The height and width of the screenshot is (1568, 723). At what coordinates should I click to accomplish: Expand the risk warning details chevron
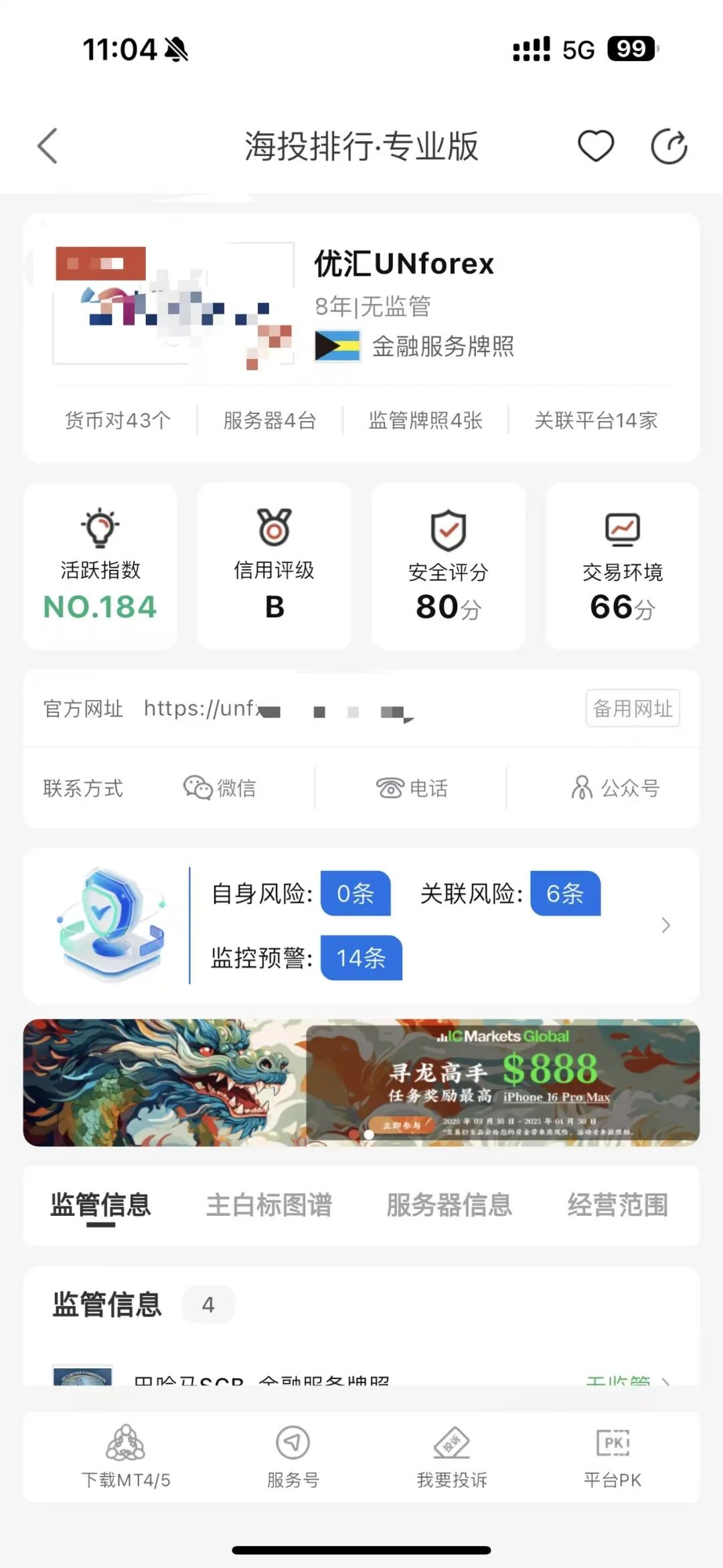[665, 925]
